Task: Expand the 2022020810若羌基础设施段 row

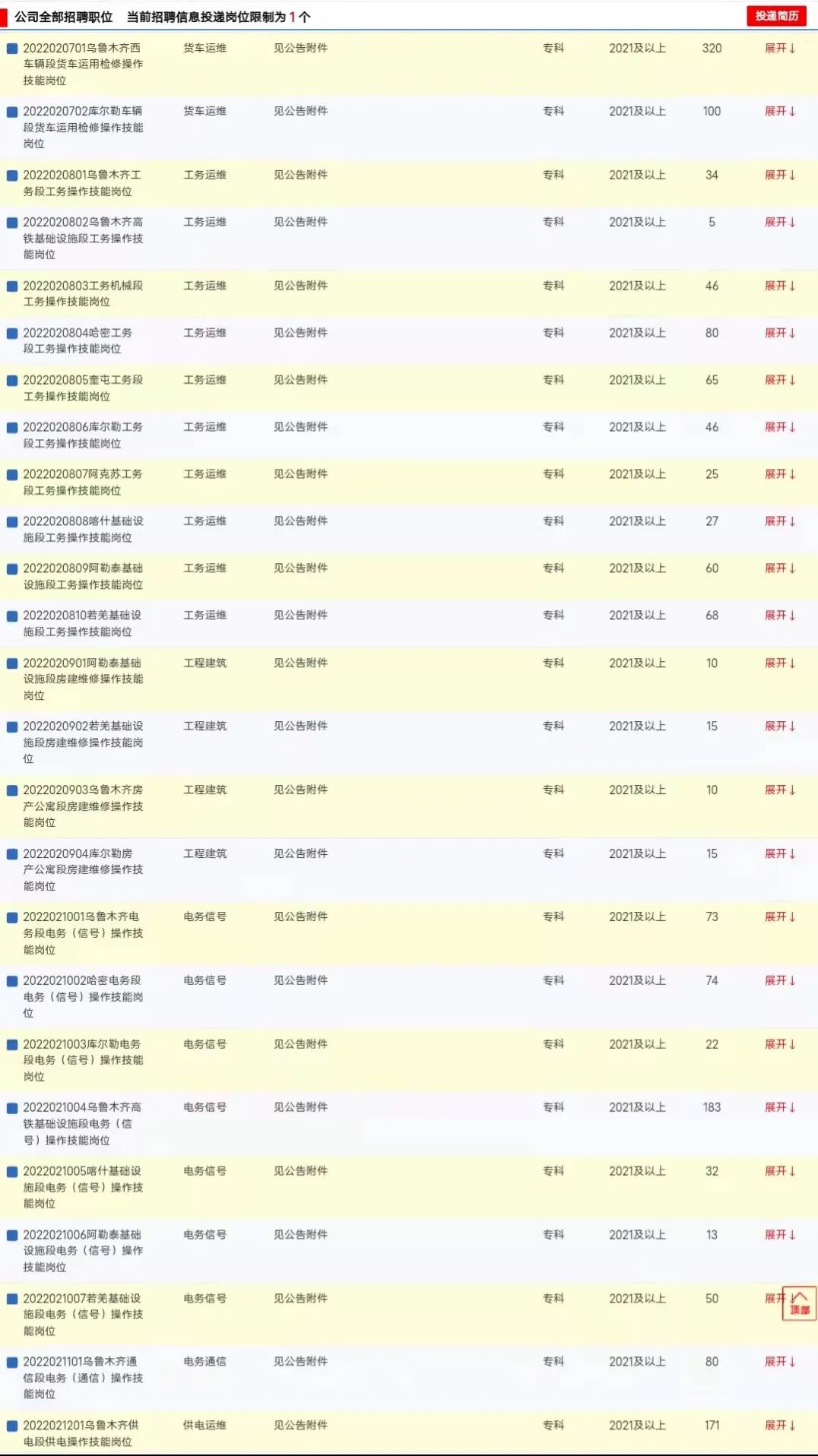Action: click(779, 616)
